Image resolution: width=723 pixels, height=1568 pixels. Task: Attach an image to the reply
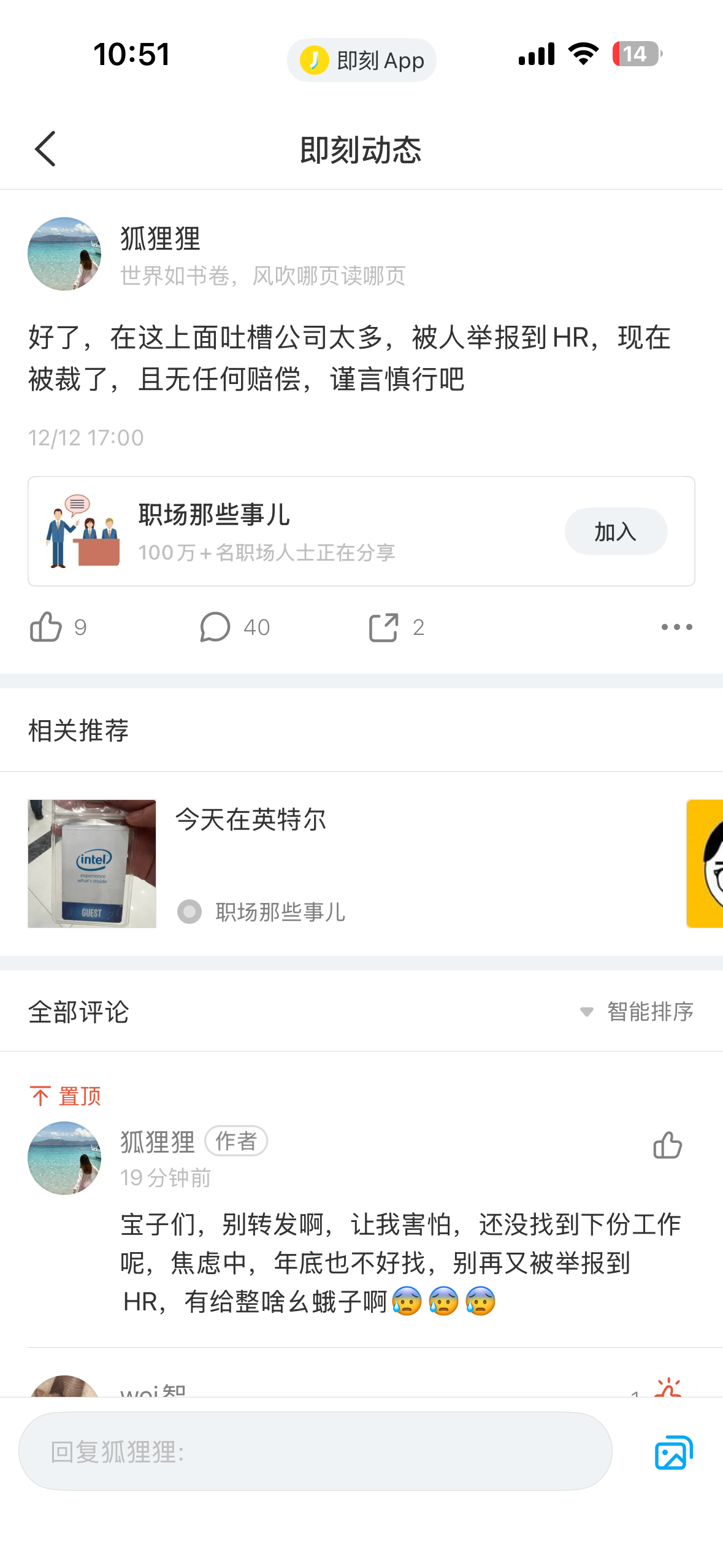coord(673,1452)
